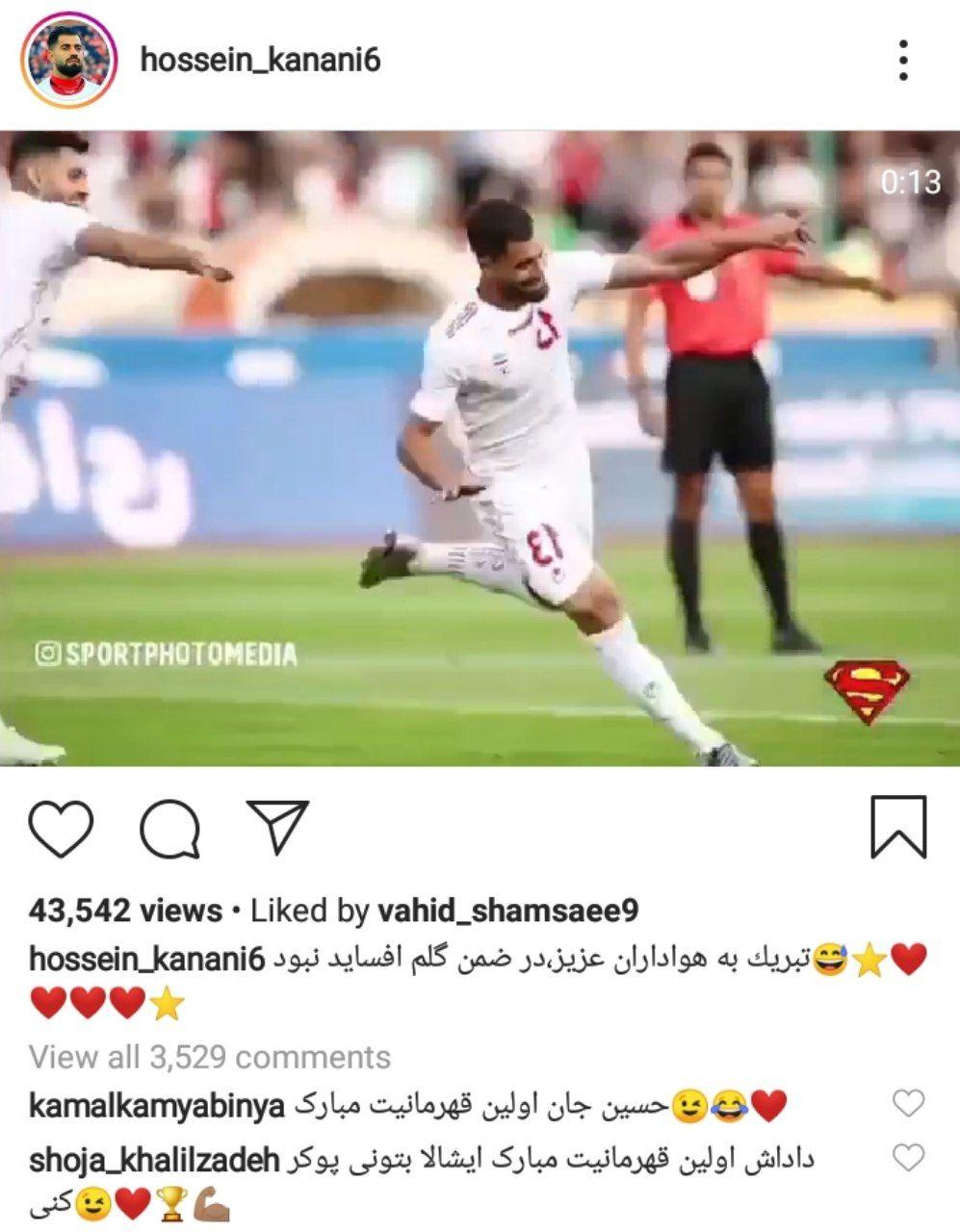
Task: Open vahid_shamsaee9 from the liked-by line
Action: [506, 911]
